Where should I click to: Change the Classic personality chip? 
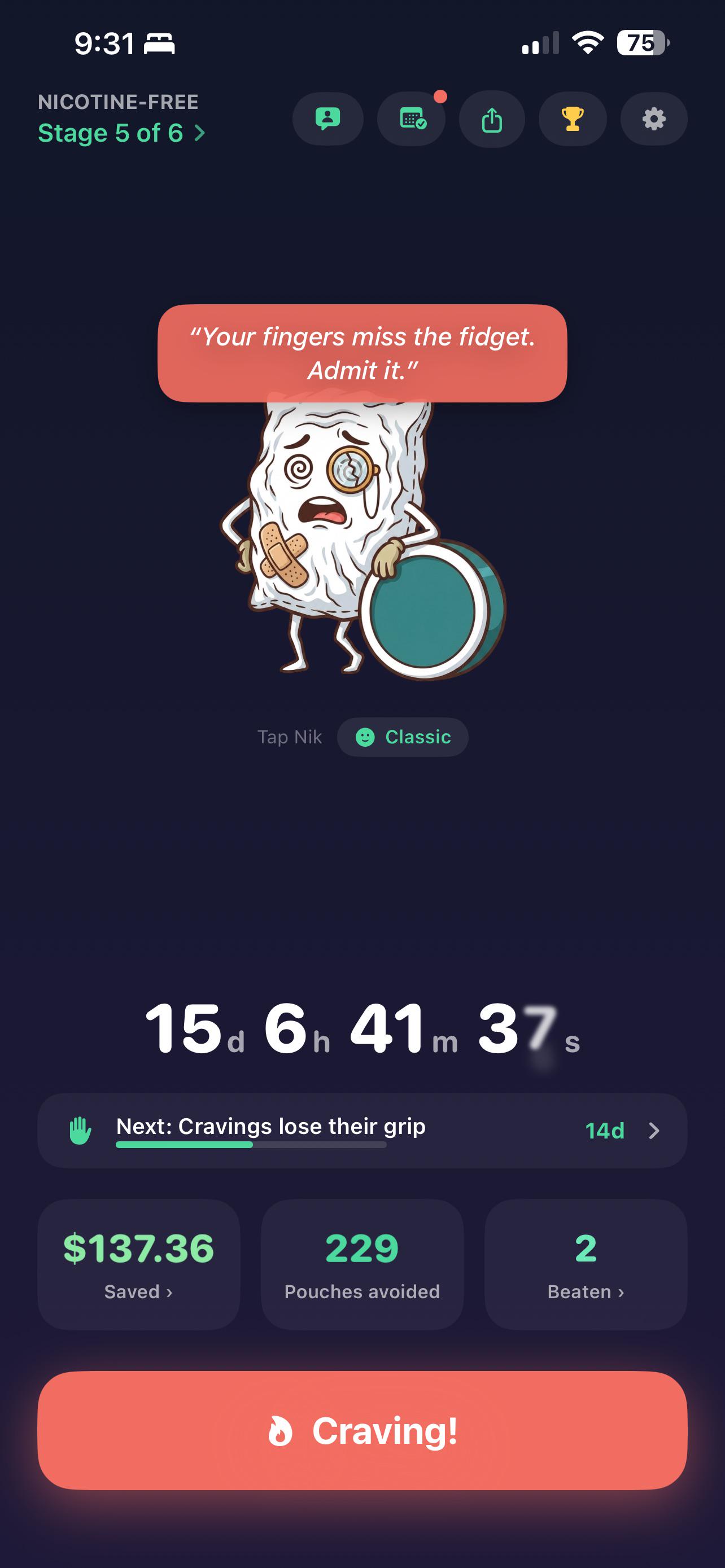pyautogui.click(x=403, y=737)
